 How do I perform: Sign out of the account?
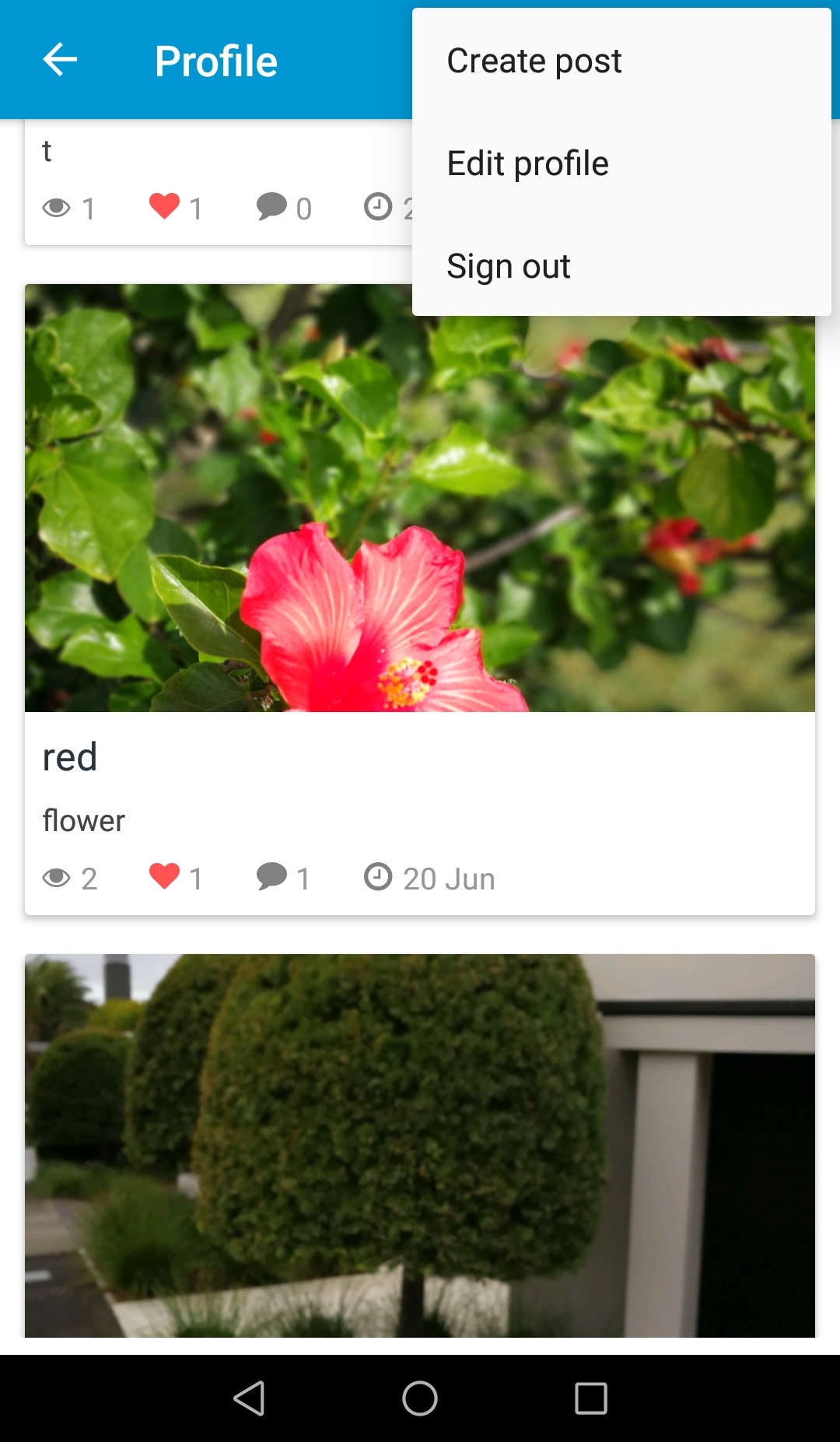[509, 266]
